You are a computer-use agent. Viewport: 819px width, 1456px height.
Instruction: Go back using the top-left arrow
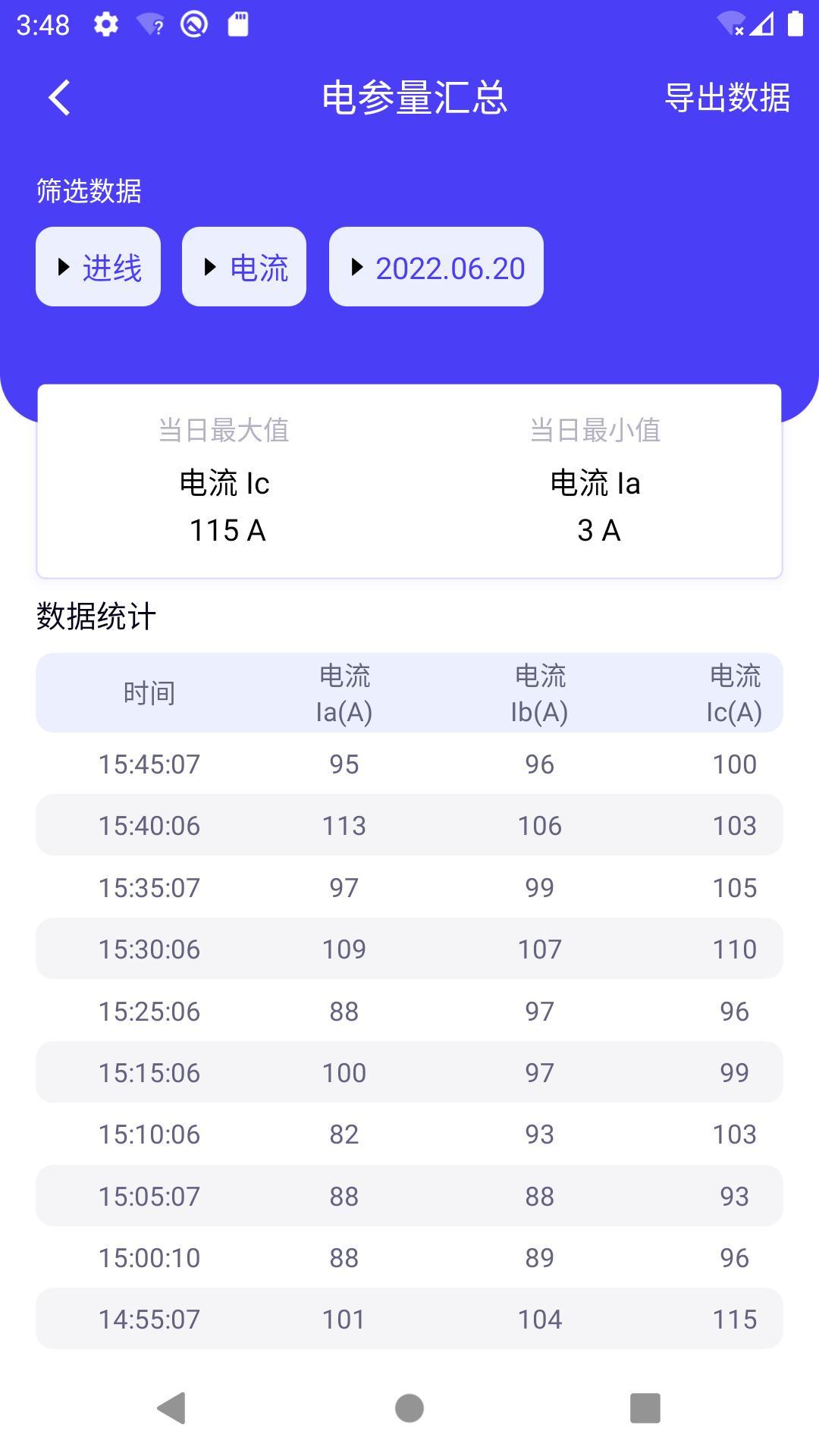[x=59, y=98]
